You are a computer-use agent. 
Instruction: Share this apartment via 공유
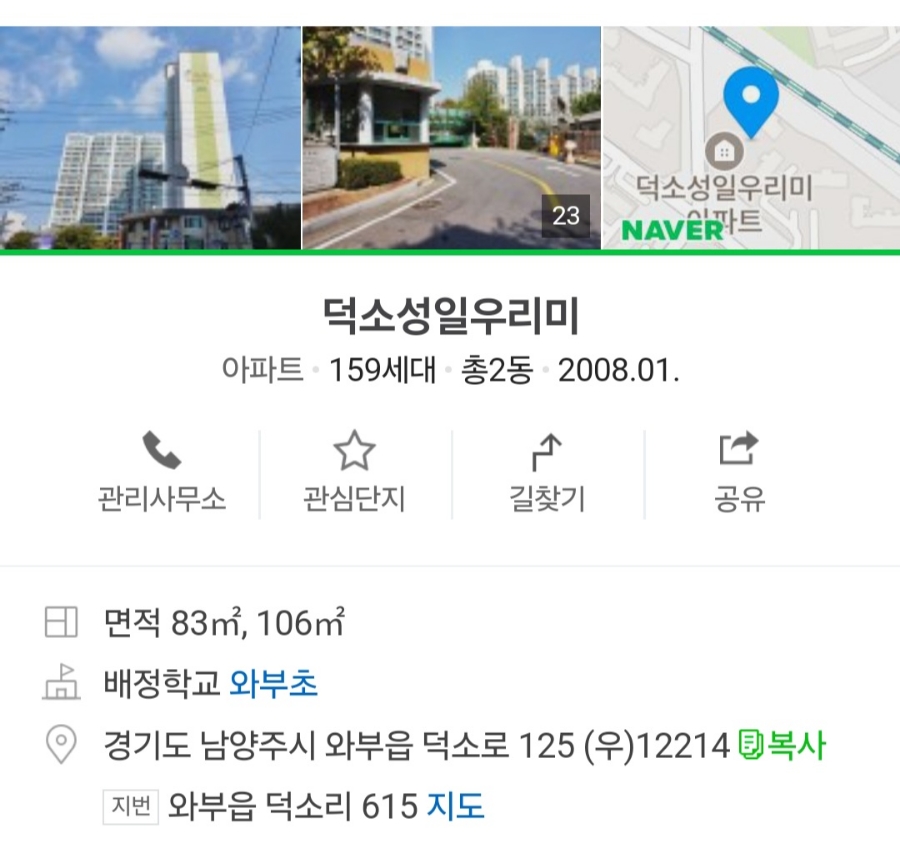740,472
